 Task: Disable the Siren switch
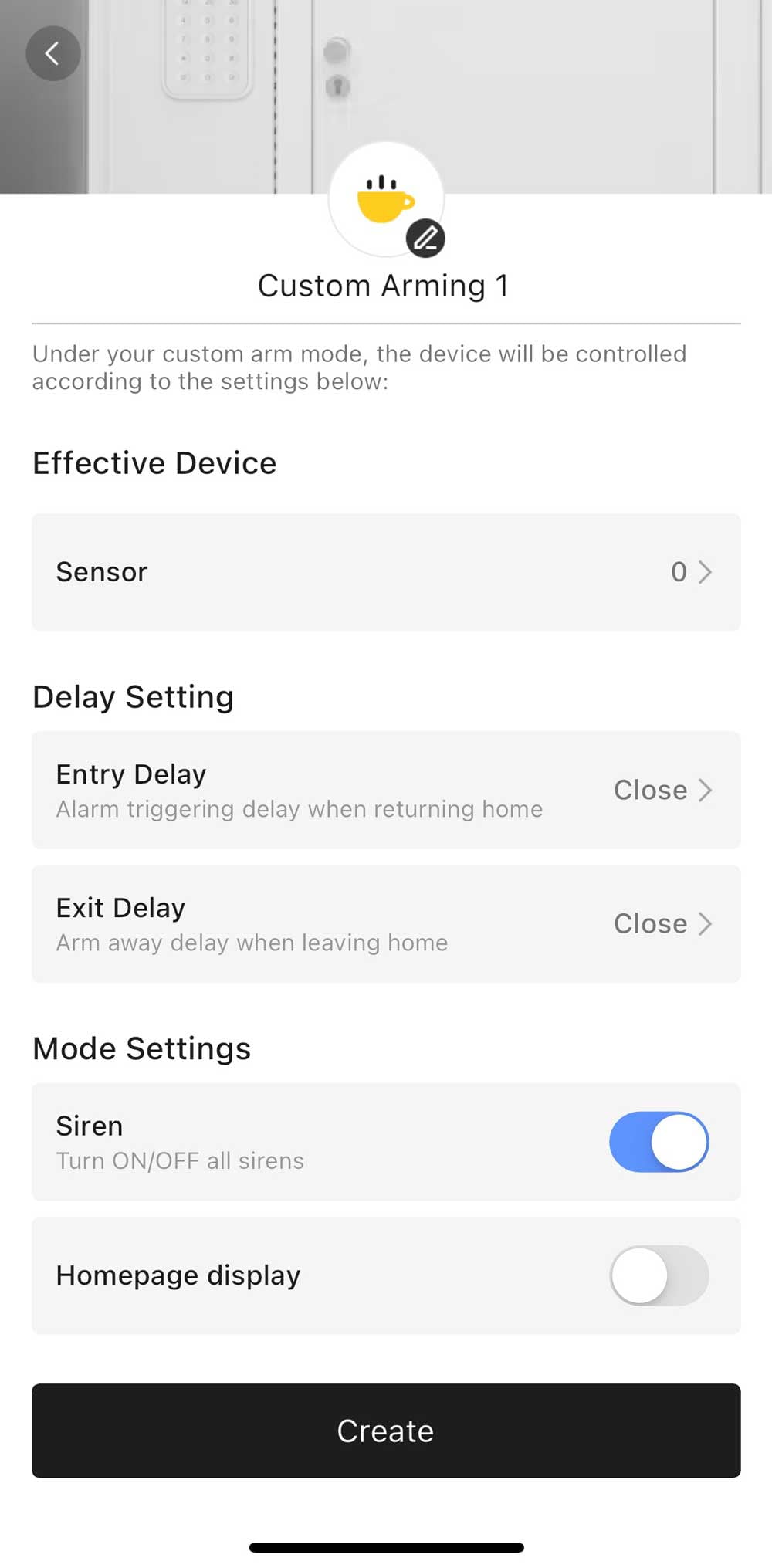point(659,1141)
